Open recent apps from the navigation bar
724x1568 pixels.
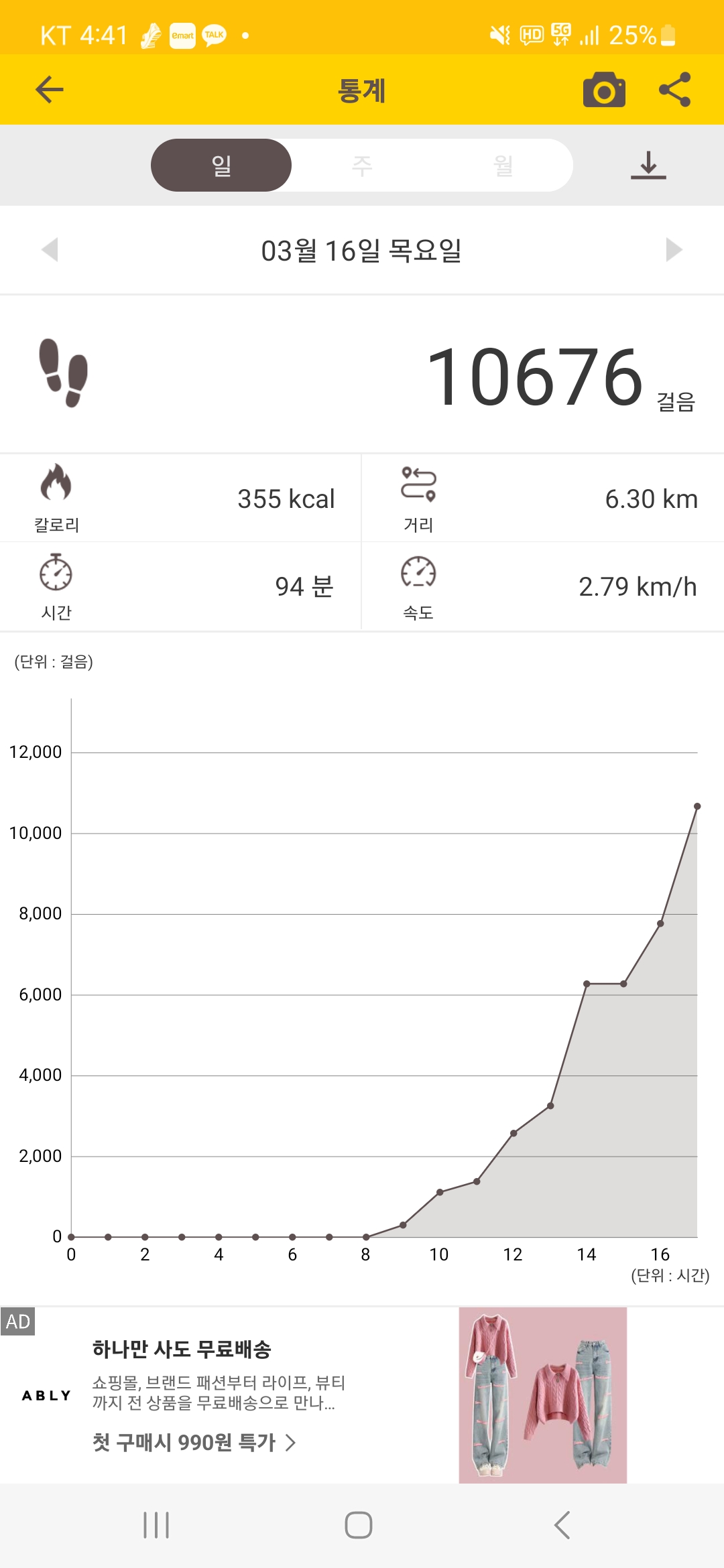click(156, 1525)
